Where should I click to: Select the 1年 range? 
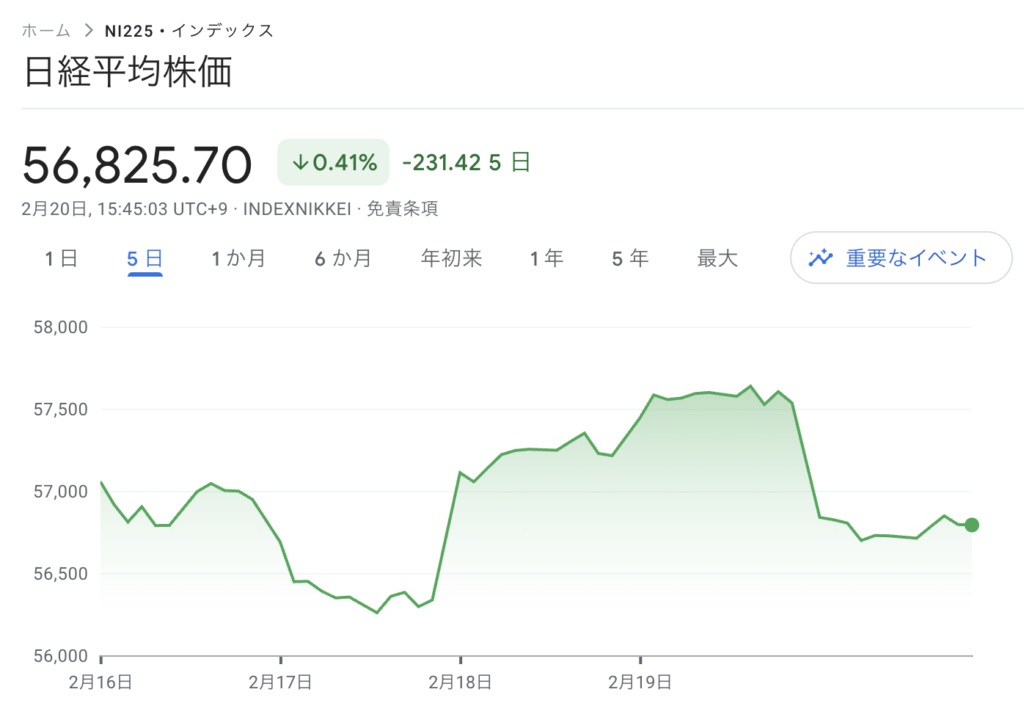point(547,259)
